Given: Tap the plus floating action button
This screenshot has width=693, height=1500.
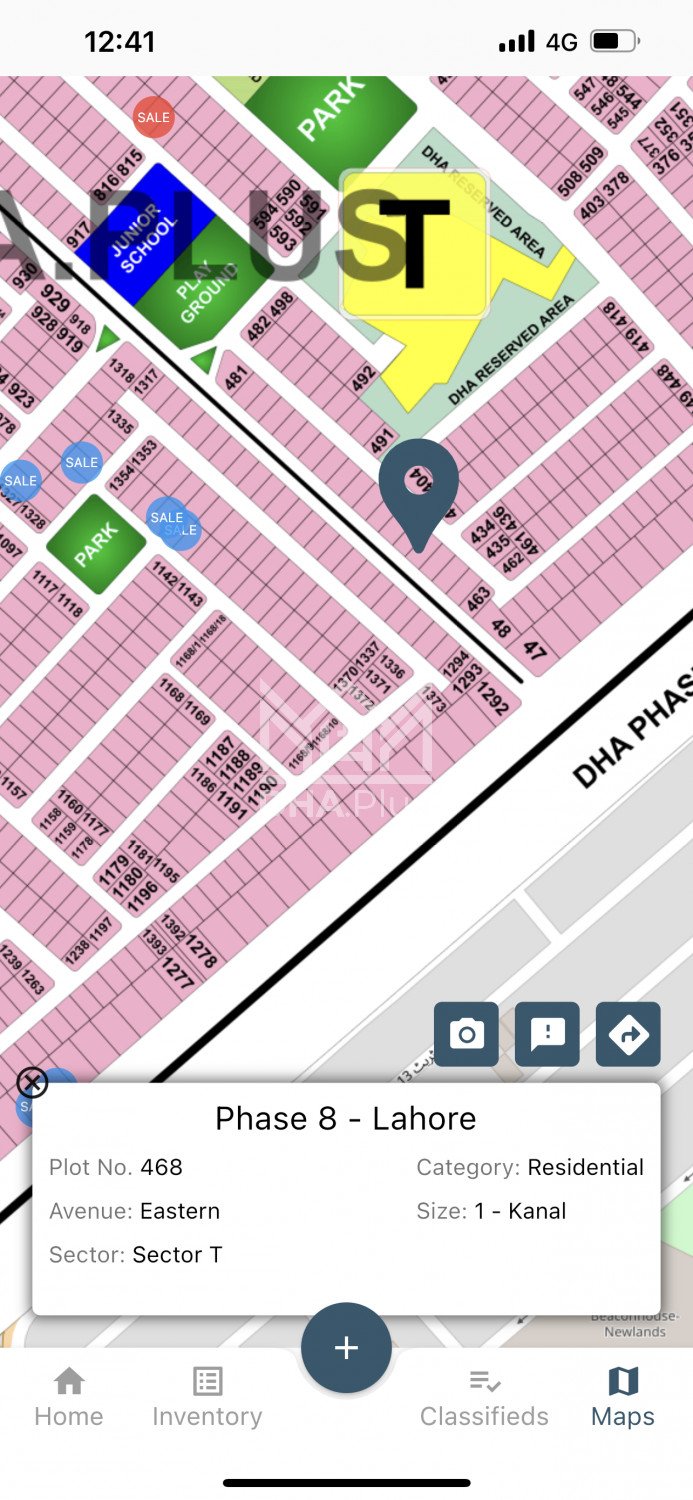Looking at the screenshot, I should click(x=346, y=1347).
